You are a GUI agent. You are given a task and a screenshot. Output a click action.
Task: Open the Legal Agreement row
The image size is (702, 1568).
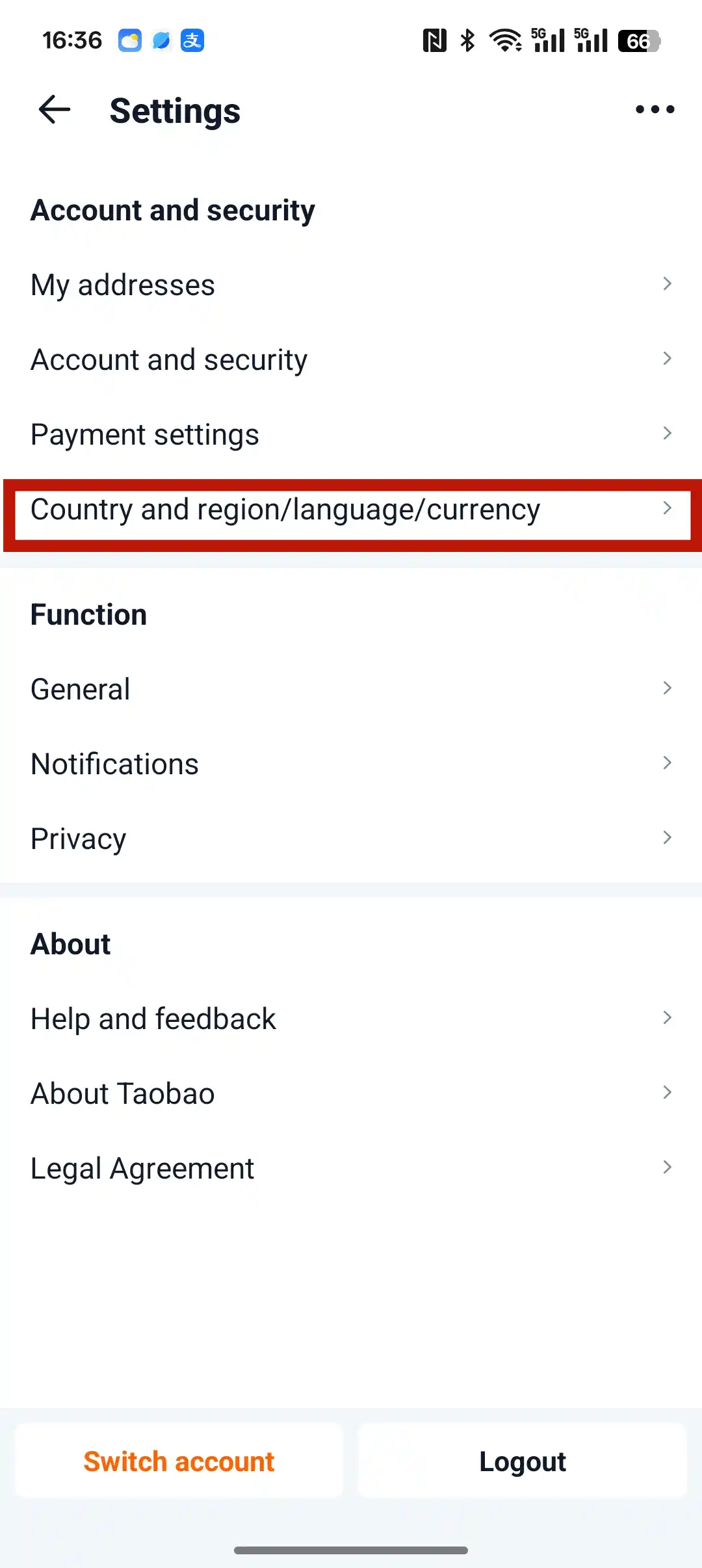point(351,1168)
